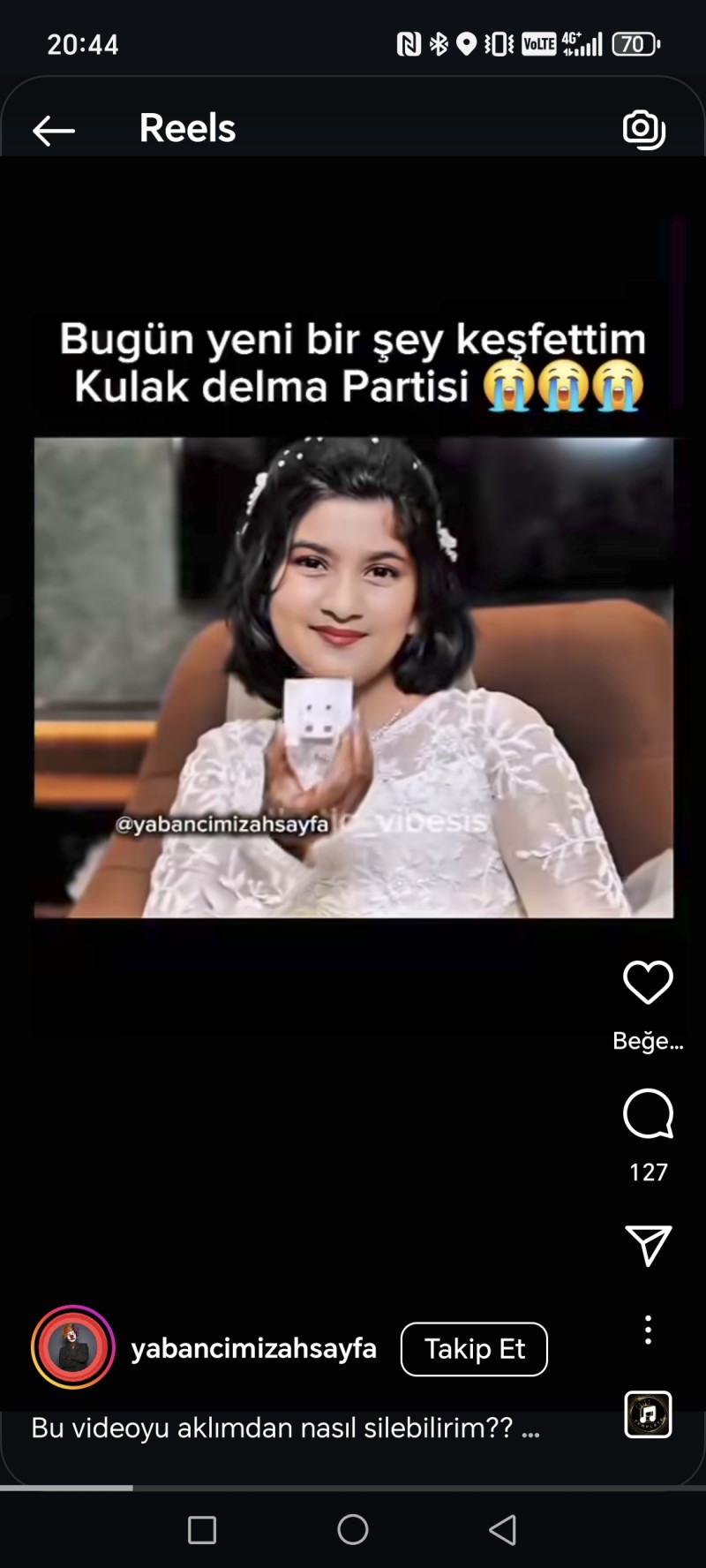Open the three-dot more options menu
706x1568 pixels.
point(648,1330)
